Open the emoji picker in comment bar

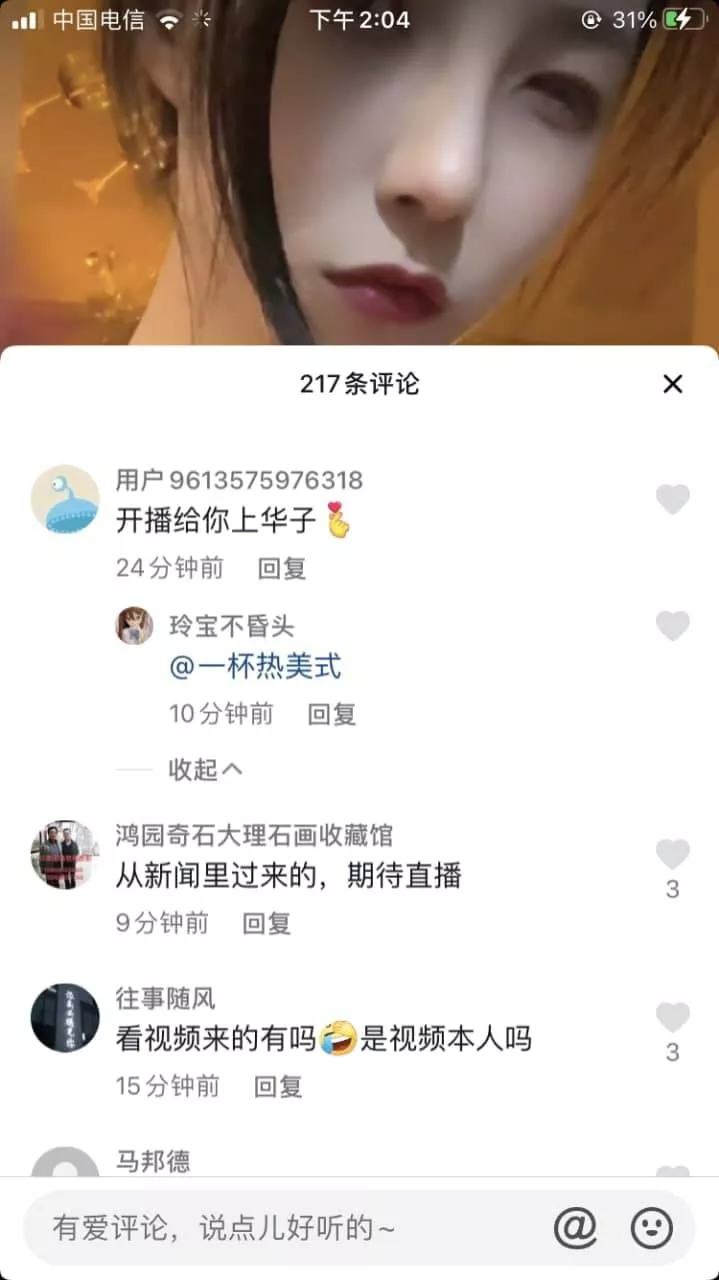tap(651, 1227)
